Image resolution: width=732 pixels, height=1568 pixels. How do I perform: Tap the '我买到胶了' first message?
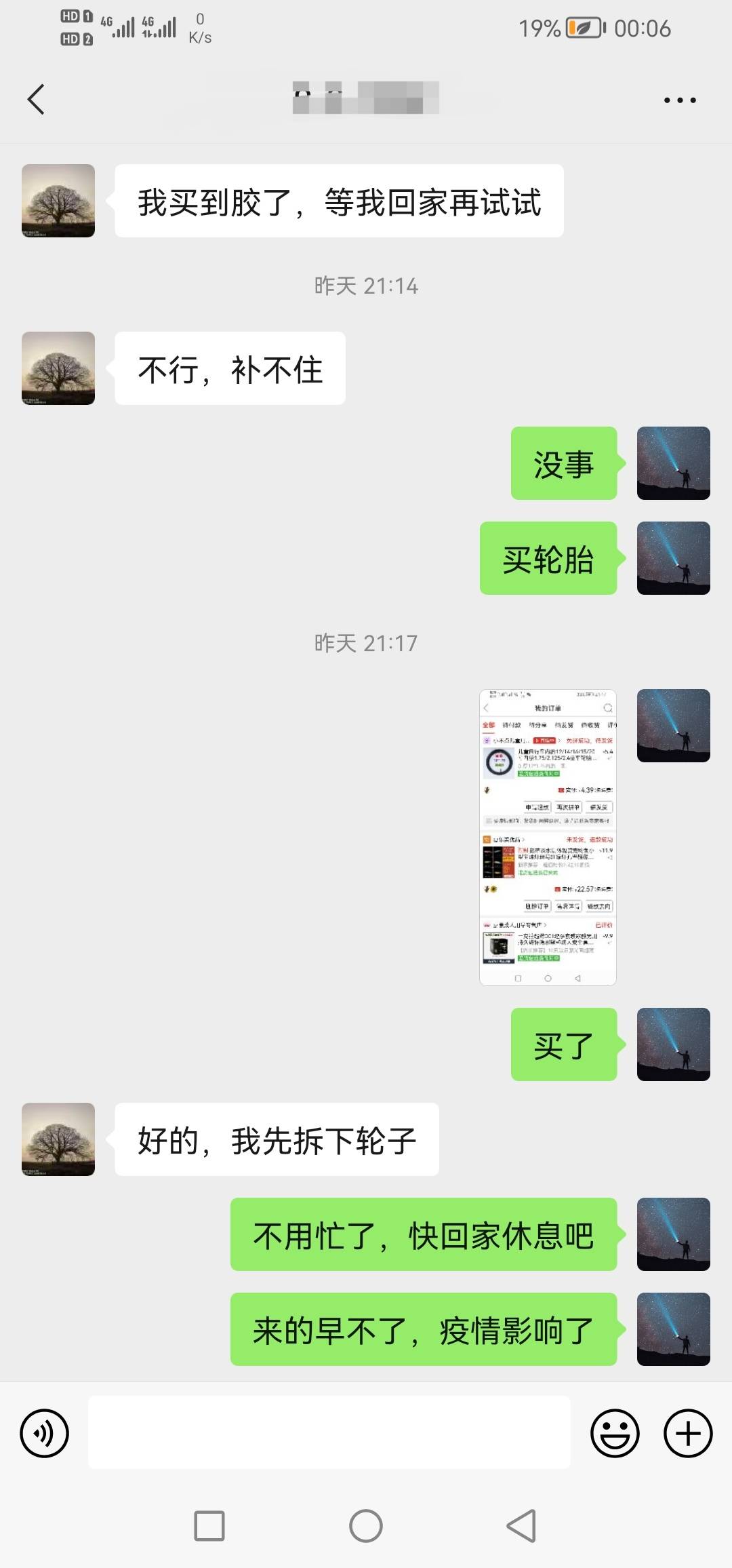pyautogui.click(x=339, y=201)
